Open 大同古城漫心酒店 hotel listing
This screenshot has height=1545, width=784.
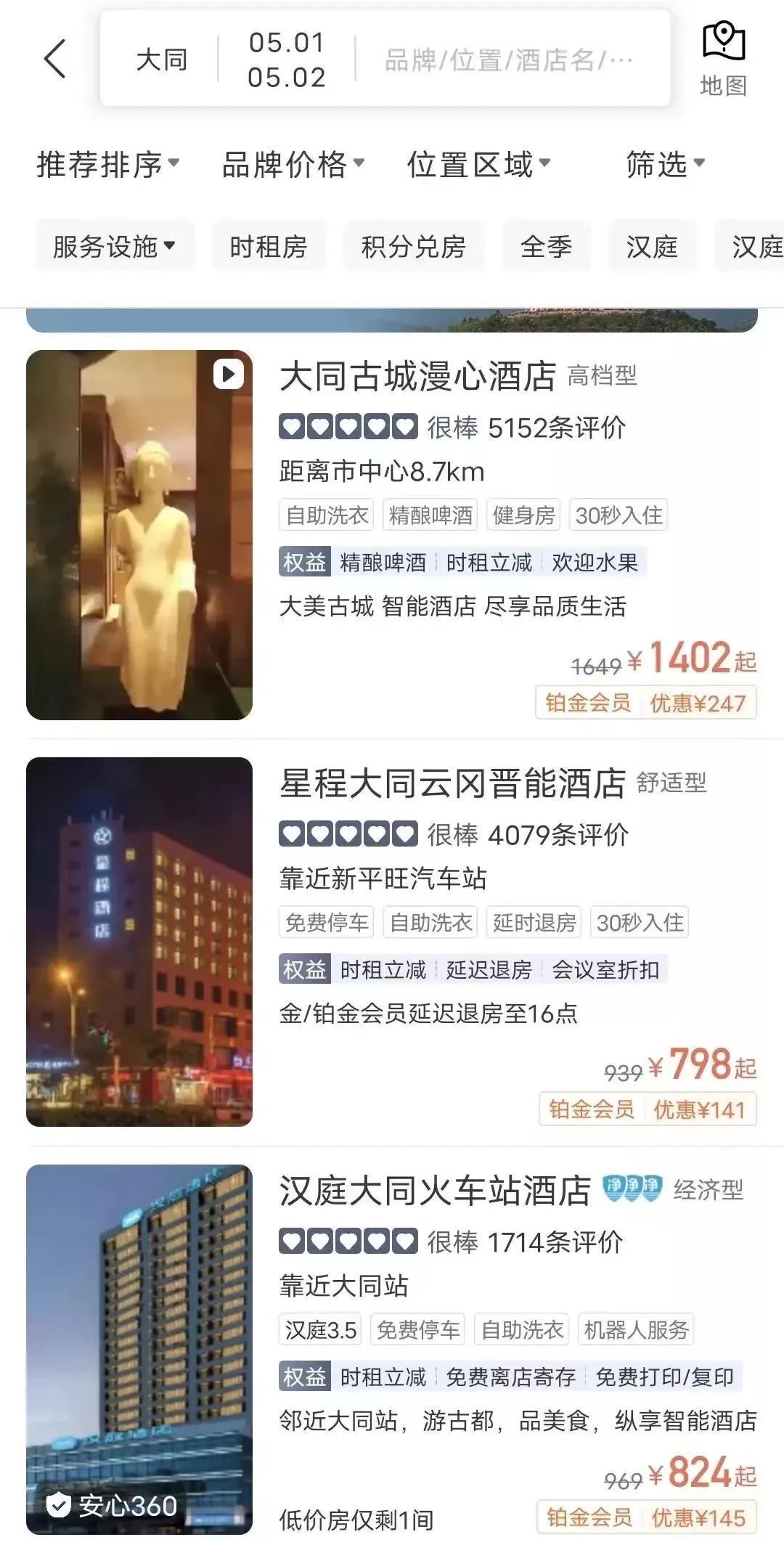click(x=417, y=377)
